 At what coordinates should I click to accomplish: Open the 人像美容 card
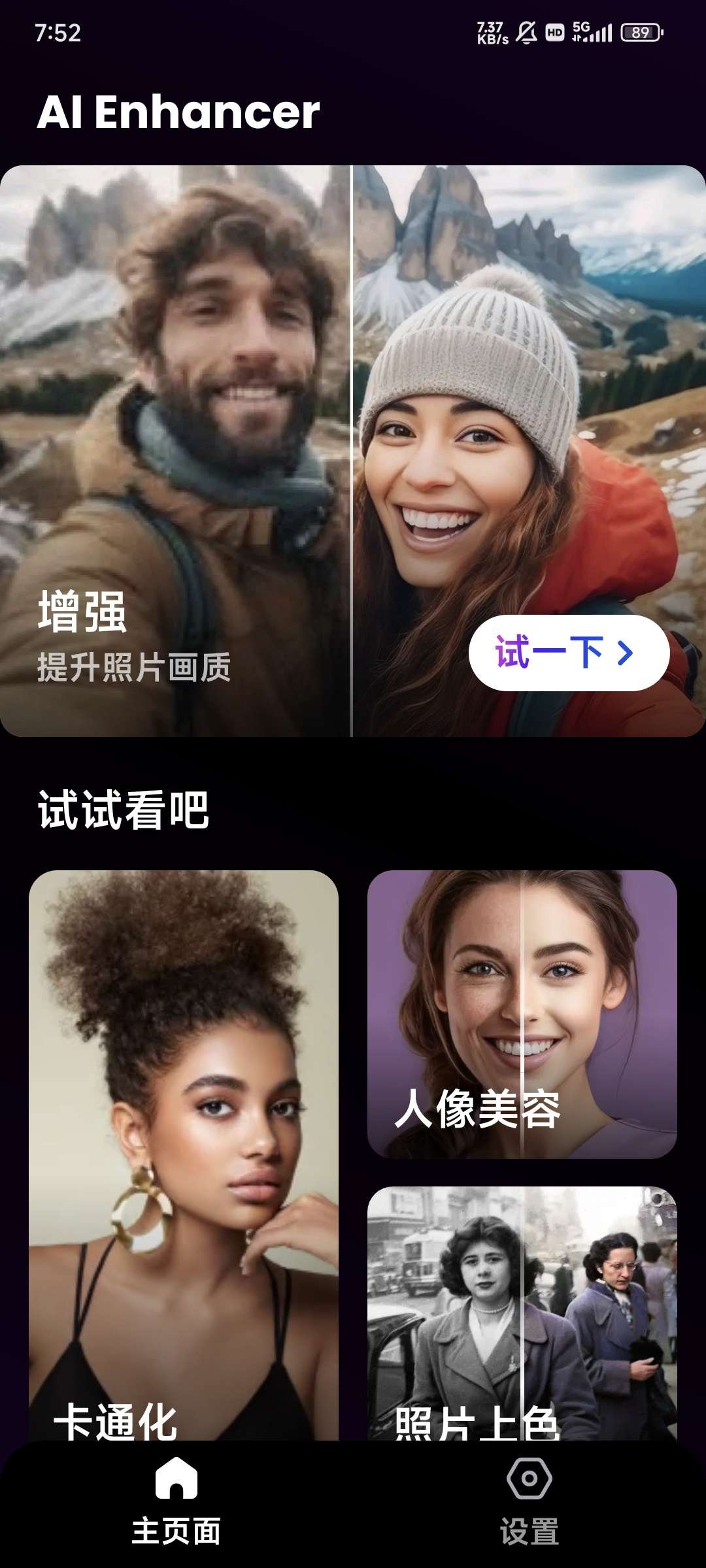point(522,1014)
